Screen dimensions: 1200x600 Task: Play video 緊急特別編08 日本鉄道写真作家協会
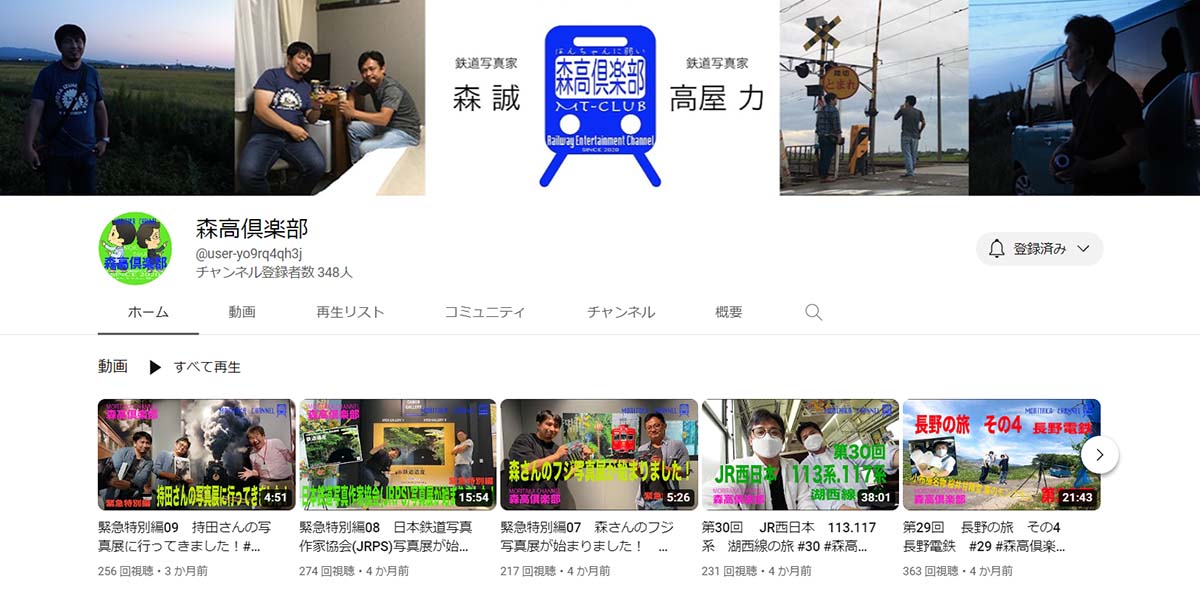(397, 454)
